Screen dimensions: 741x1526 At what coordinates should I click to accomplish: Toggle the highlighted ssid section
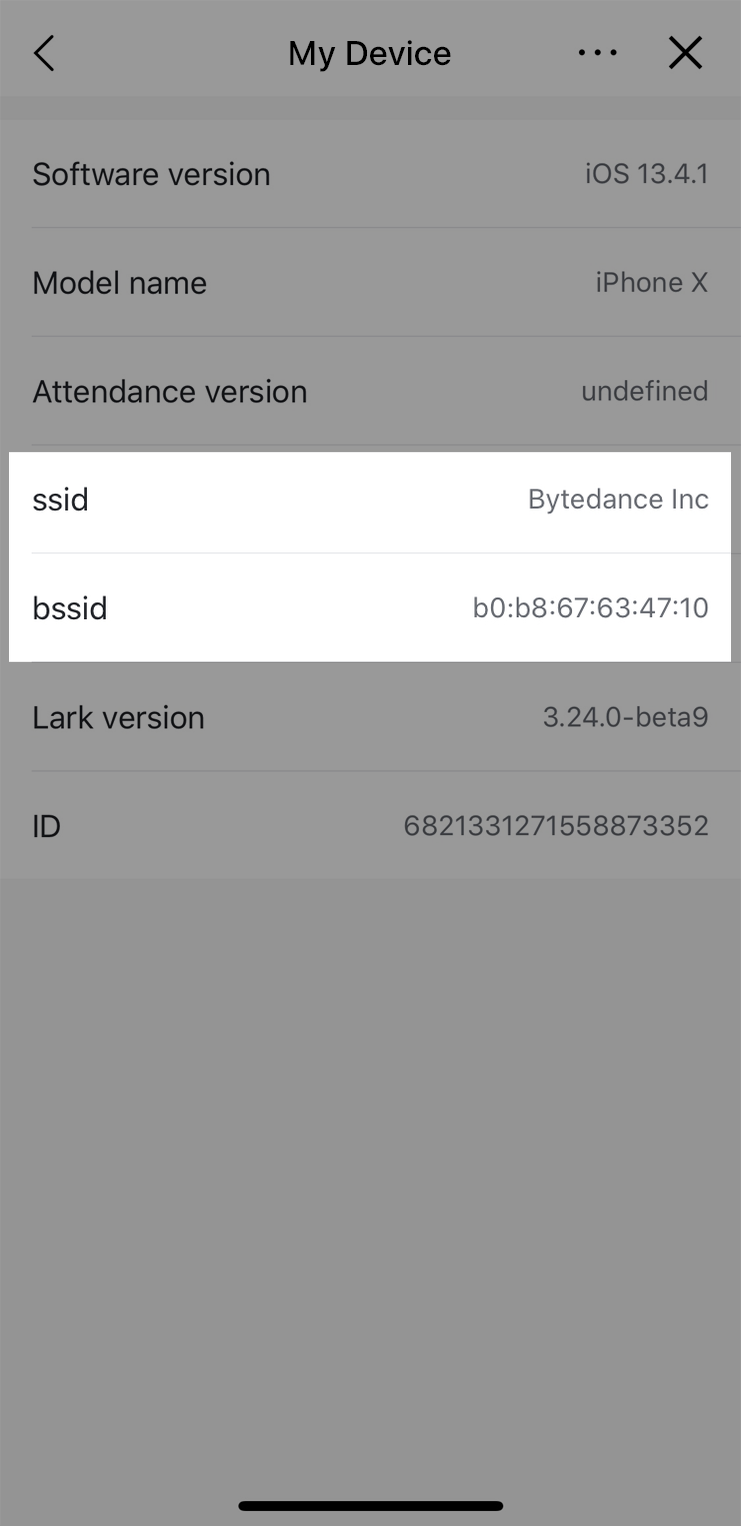[x=370, y=499]
